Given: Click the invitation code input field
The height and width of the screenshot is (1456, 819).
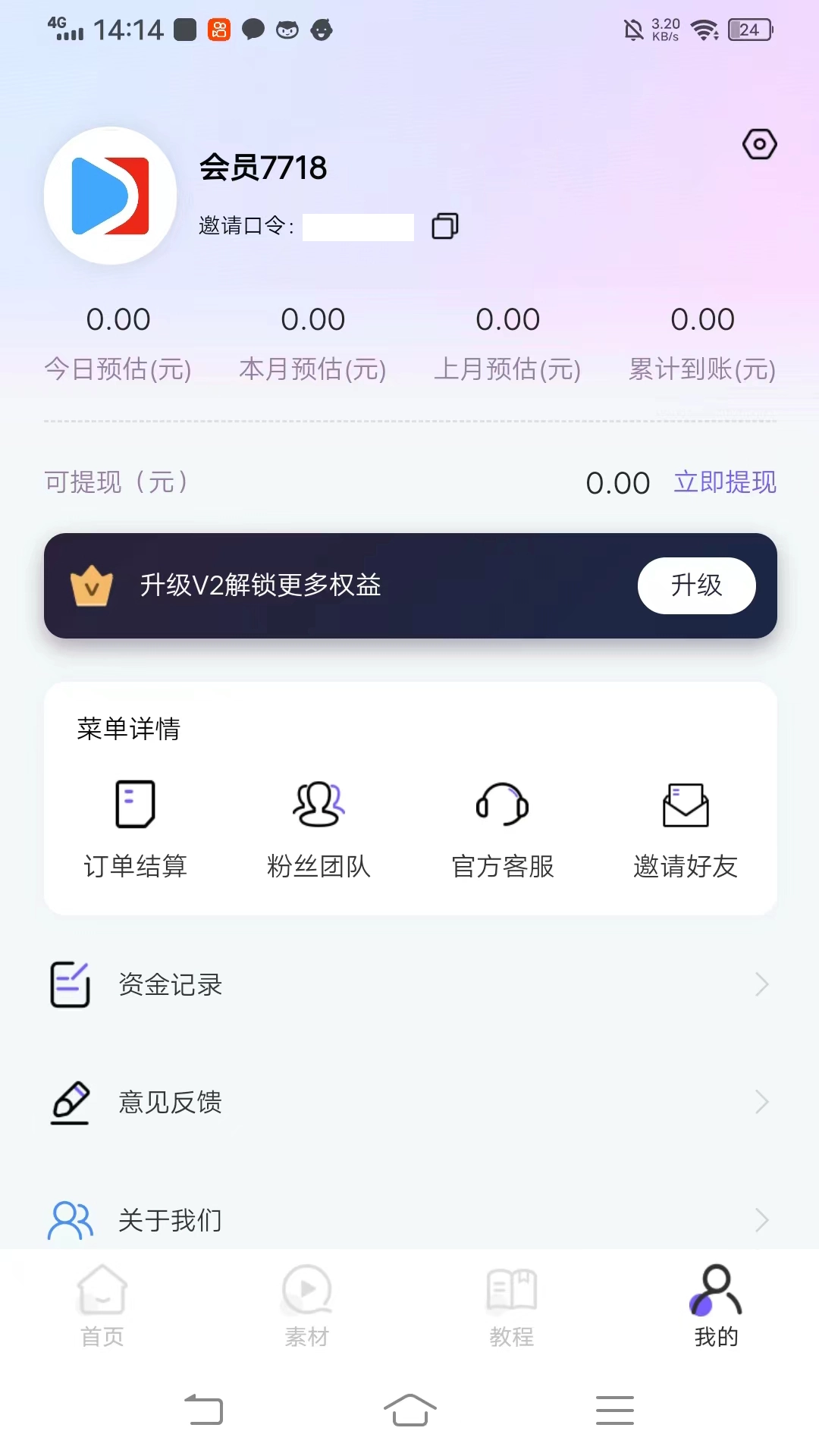Looking at the screenshot, I should 358,226.
